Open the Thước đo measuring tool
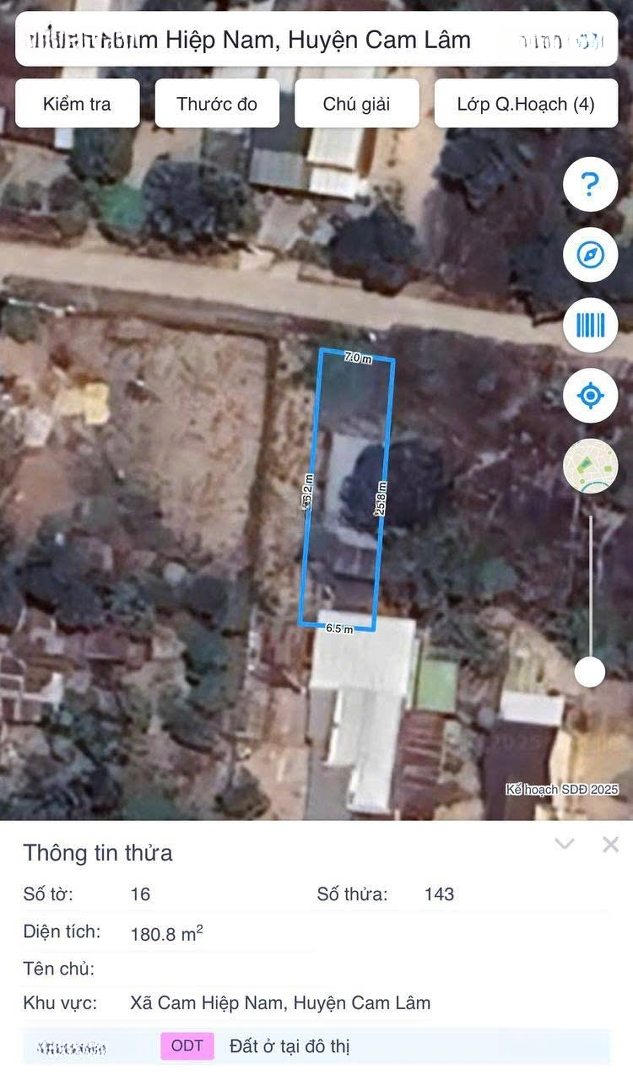 point(217,104)
